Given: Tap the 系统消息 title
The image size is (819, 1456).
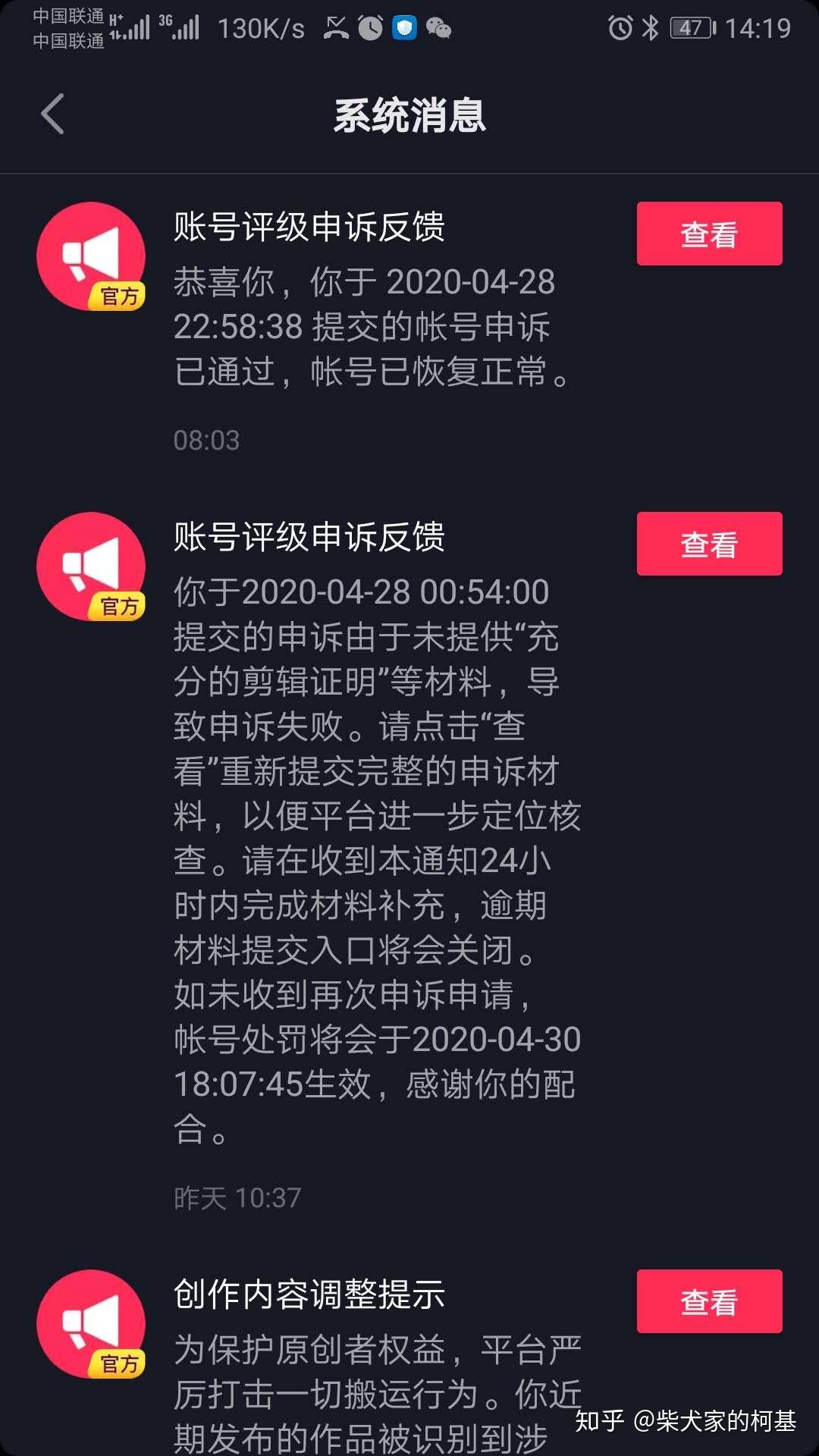Looking at the screenshot, I should point(409,114).
